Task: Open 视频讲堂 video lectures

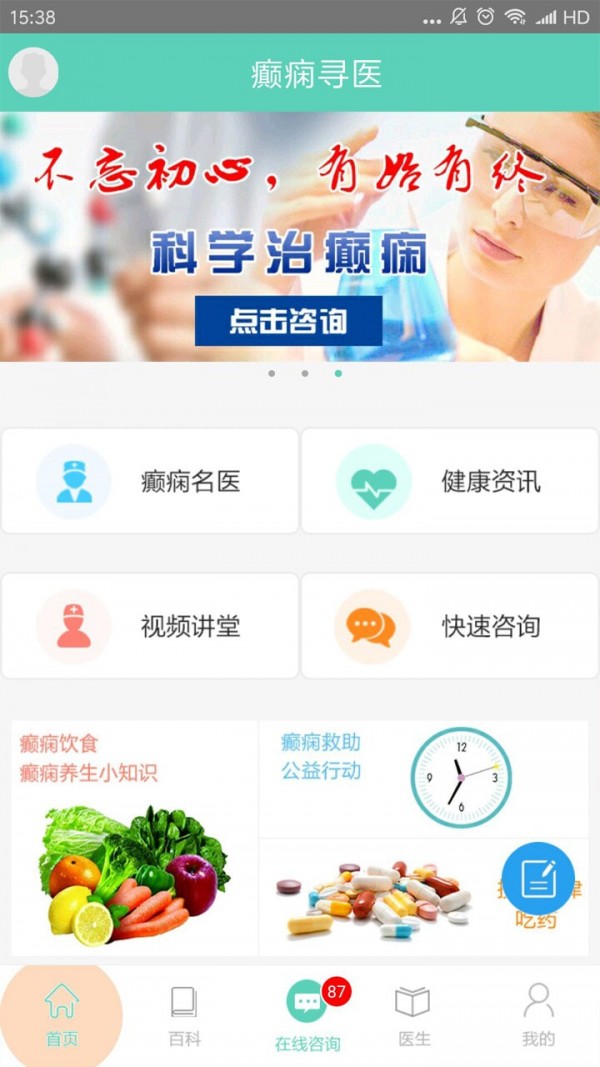Action: click(150, 626)
